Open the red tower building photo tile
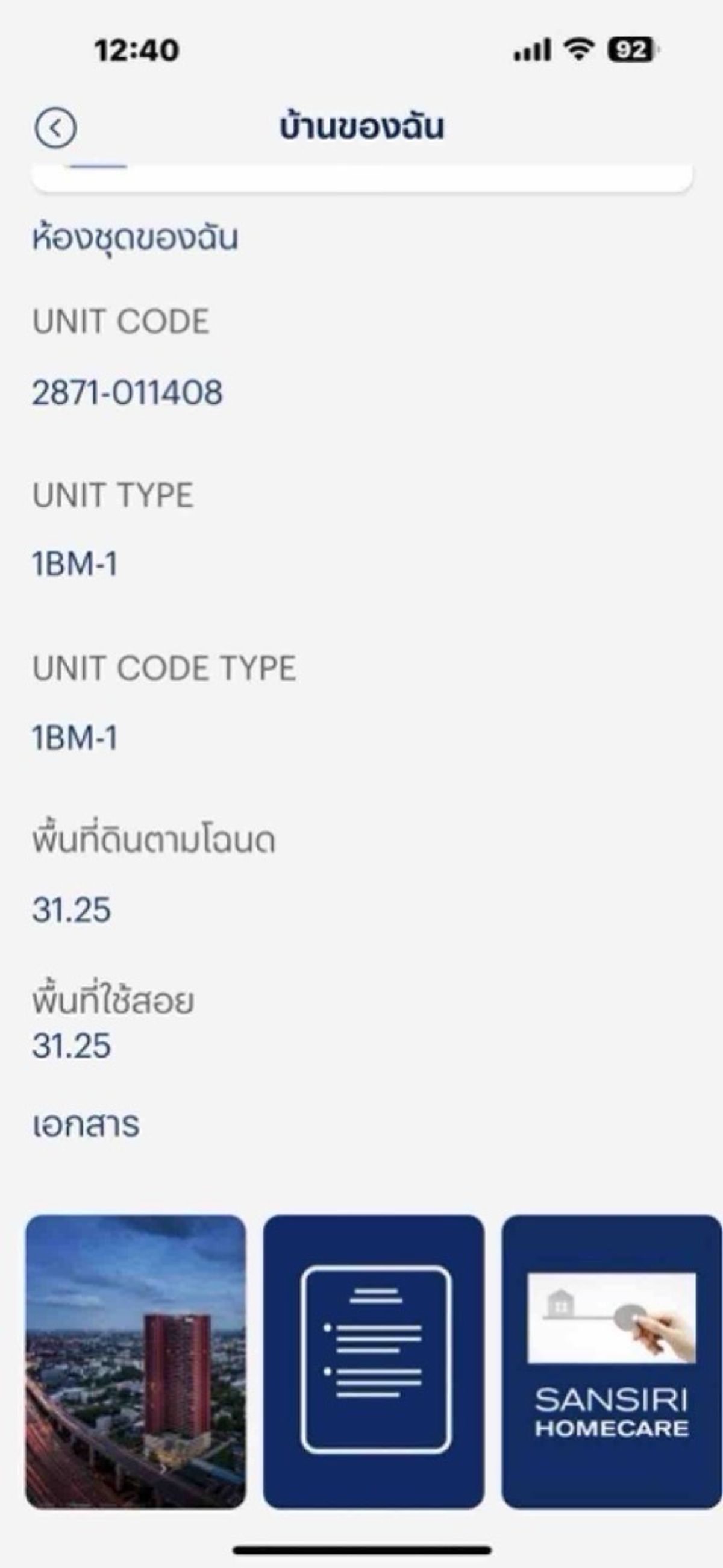Screen dimensions: 723x1568 (136, 1361)
